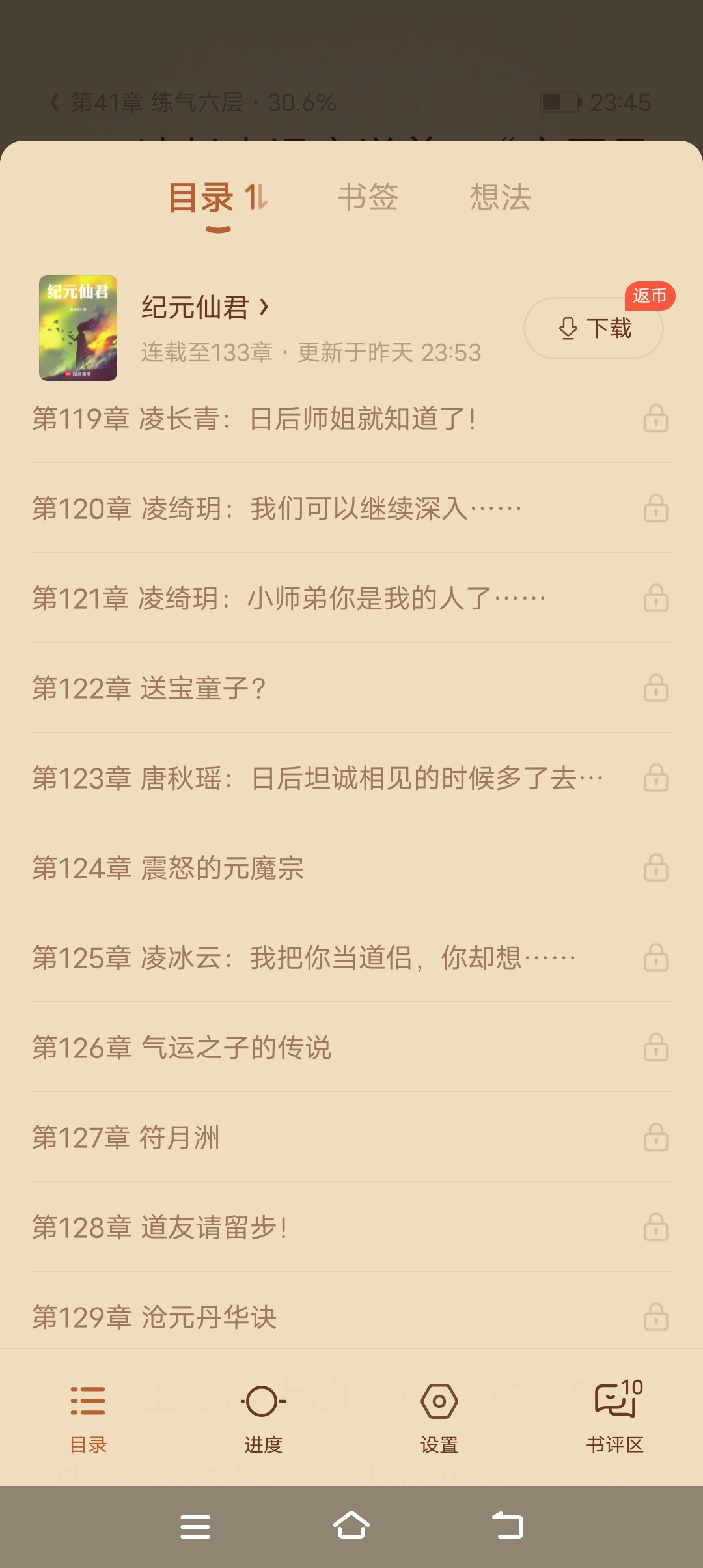Open chapter 第119章 凌长青
This screenshot has height=1568, width=703.
(x=254, y=419)
